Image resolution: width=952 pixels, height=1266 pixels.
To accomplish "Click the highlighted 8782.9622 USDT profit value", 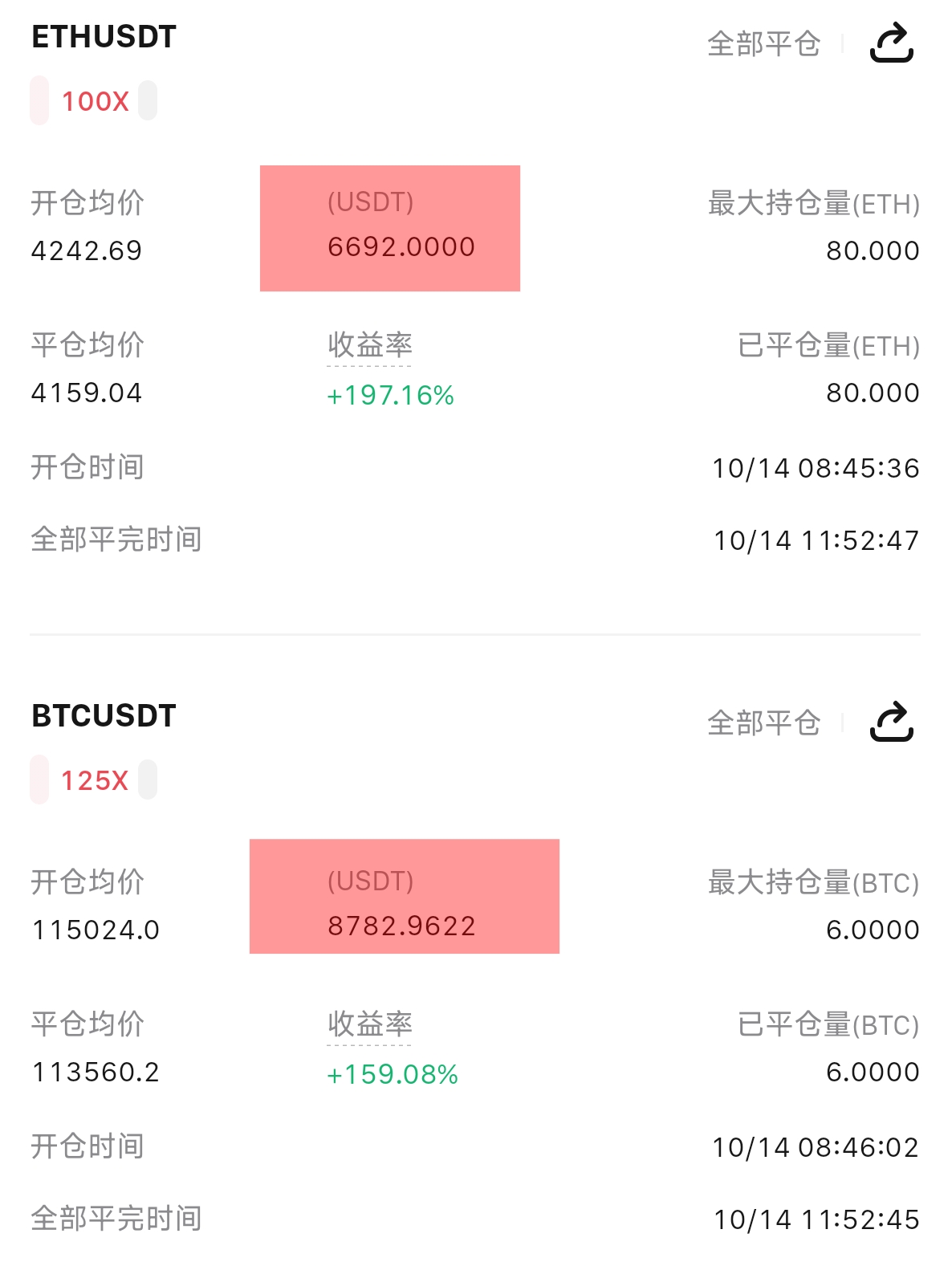I will click(401, 926).
